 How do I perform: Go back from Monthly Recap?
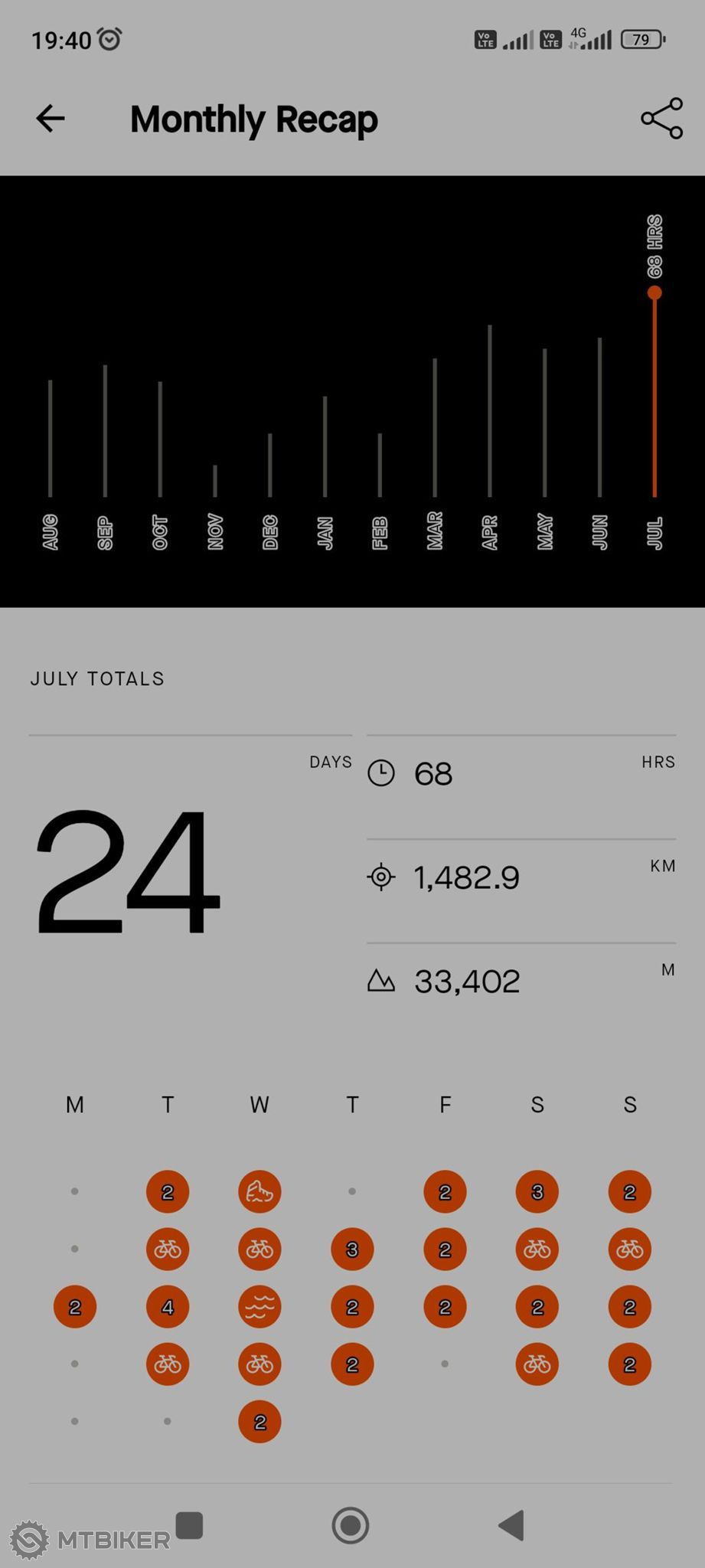point(51,119)
